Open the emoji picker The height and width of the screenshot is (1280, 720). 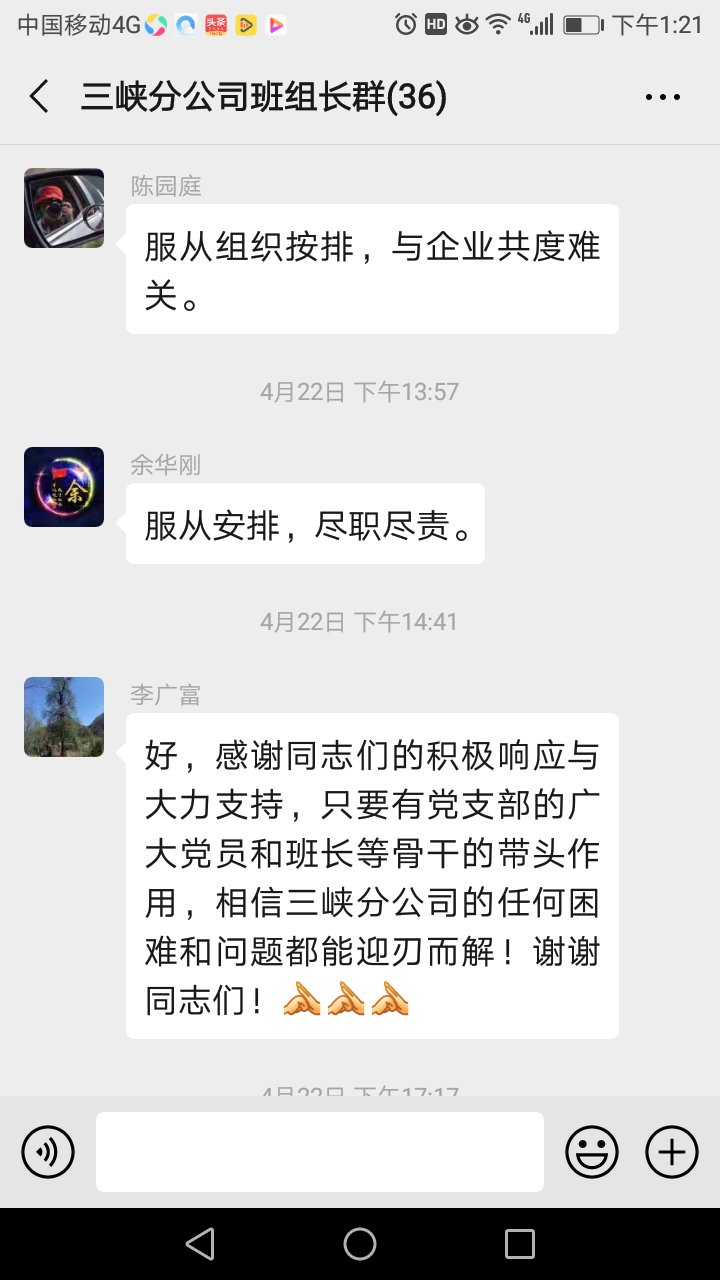pyautogui.click(x=592, y=1152)
